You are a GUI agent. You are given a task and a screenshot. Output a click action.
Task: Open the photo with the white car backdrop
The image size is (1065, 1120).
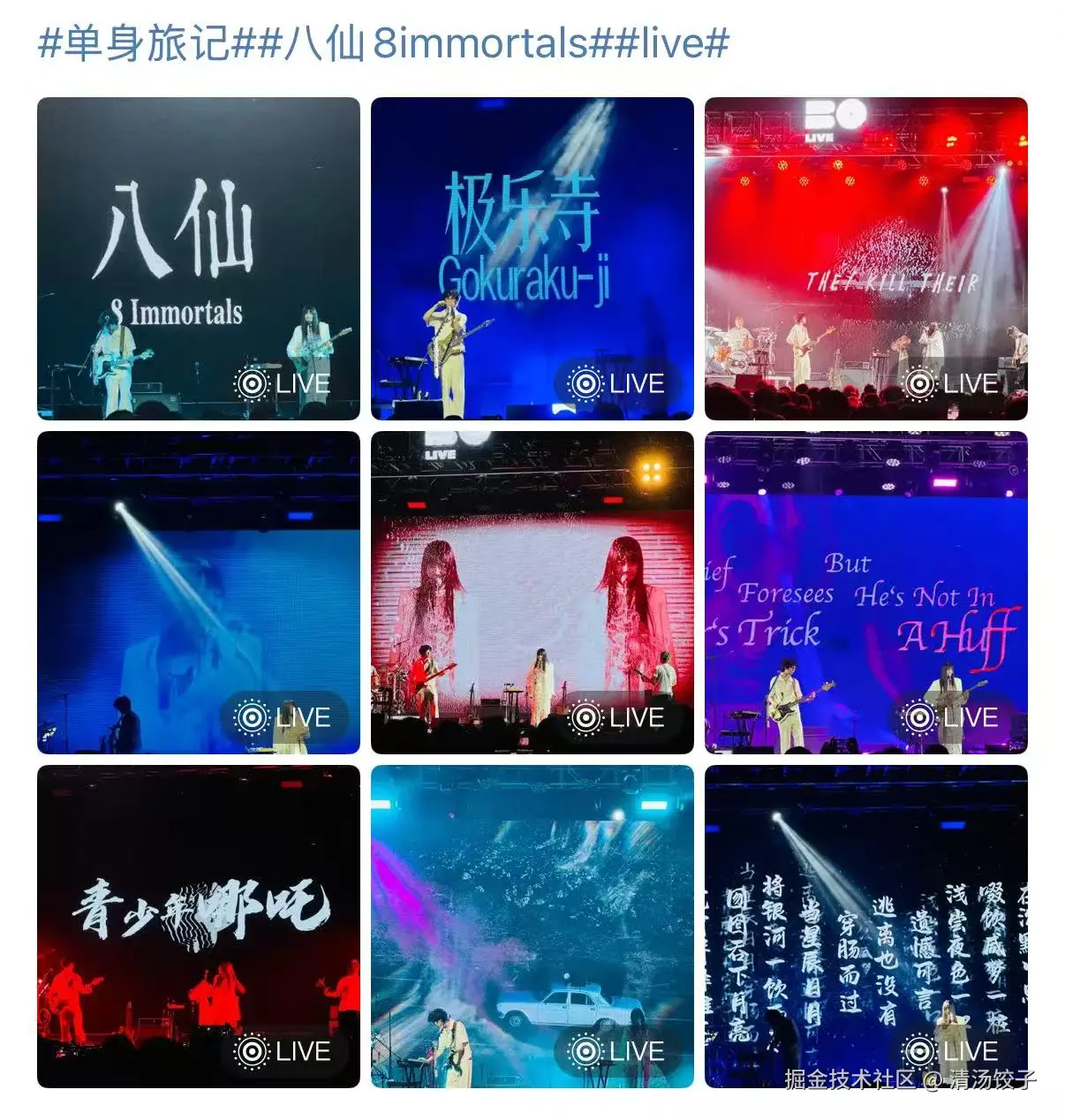tap(532, 926)
